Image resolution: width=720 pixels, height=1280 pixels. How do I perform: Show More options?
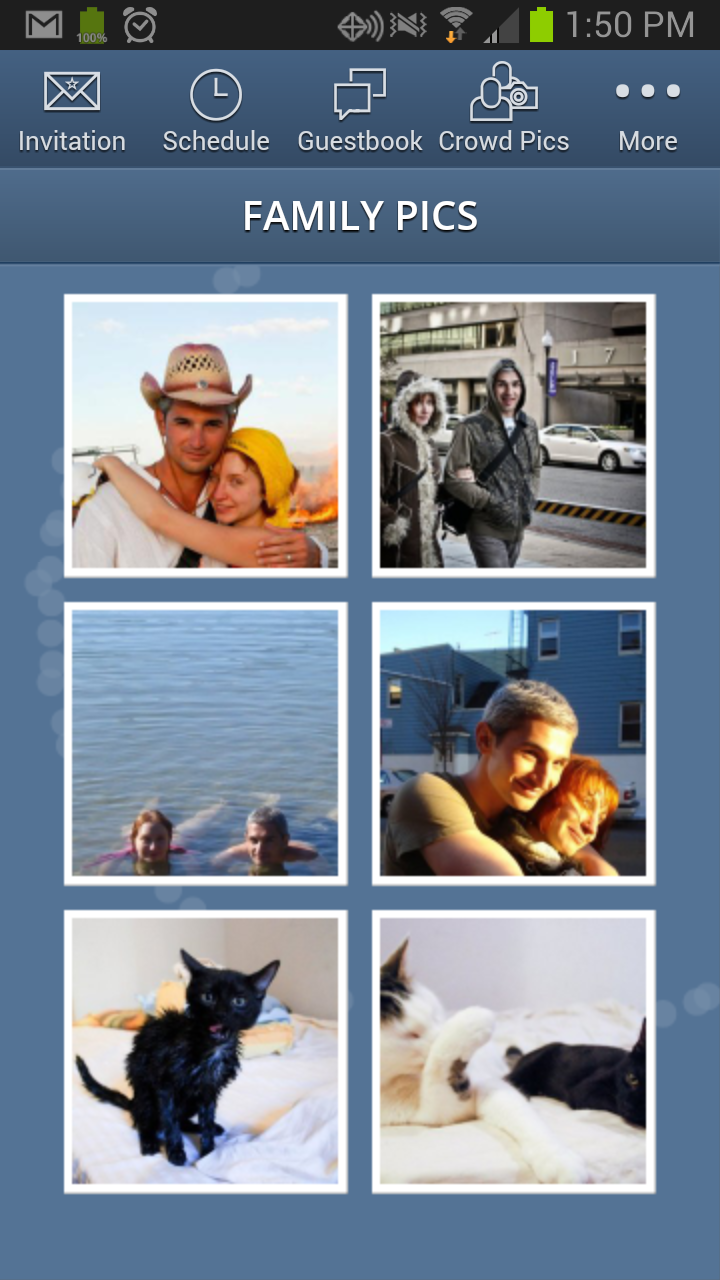tap(648, 110)
